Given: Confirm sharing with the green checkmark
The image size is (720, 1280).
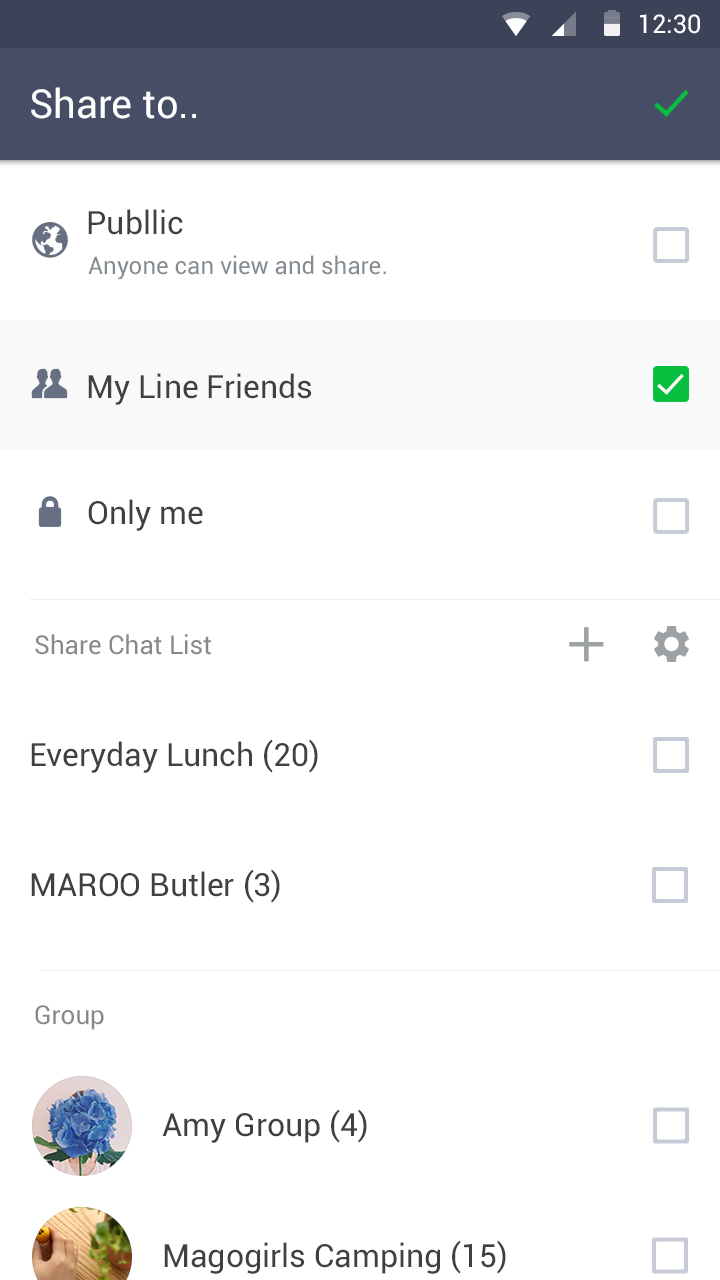Looking at the screenshot, I should pos(671,104).
